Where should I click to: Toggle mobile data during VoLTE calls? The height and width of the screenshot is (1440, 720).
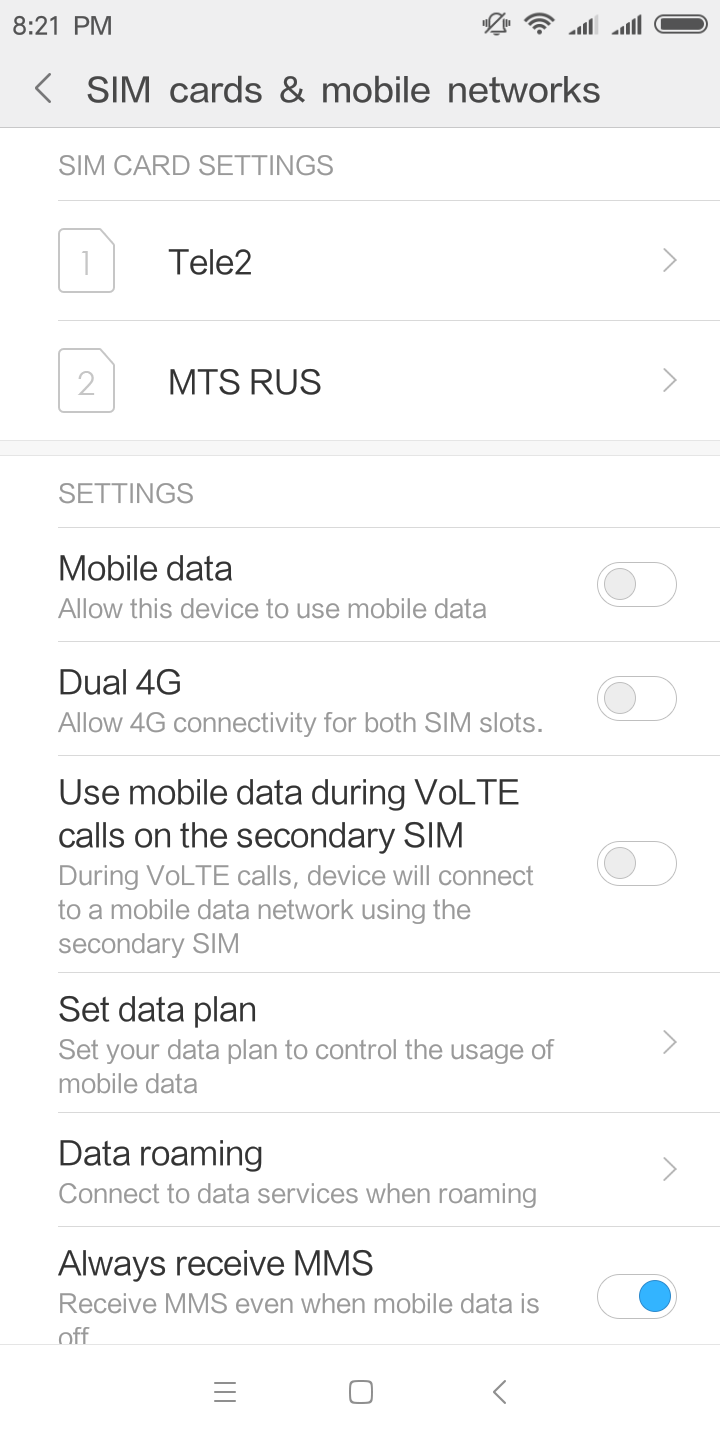[636, 864]
